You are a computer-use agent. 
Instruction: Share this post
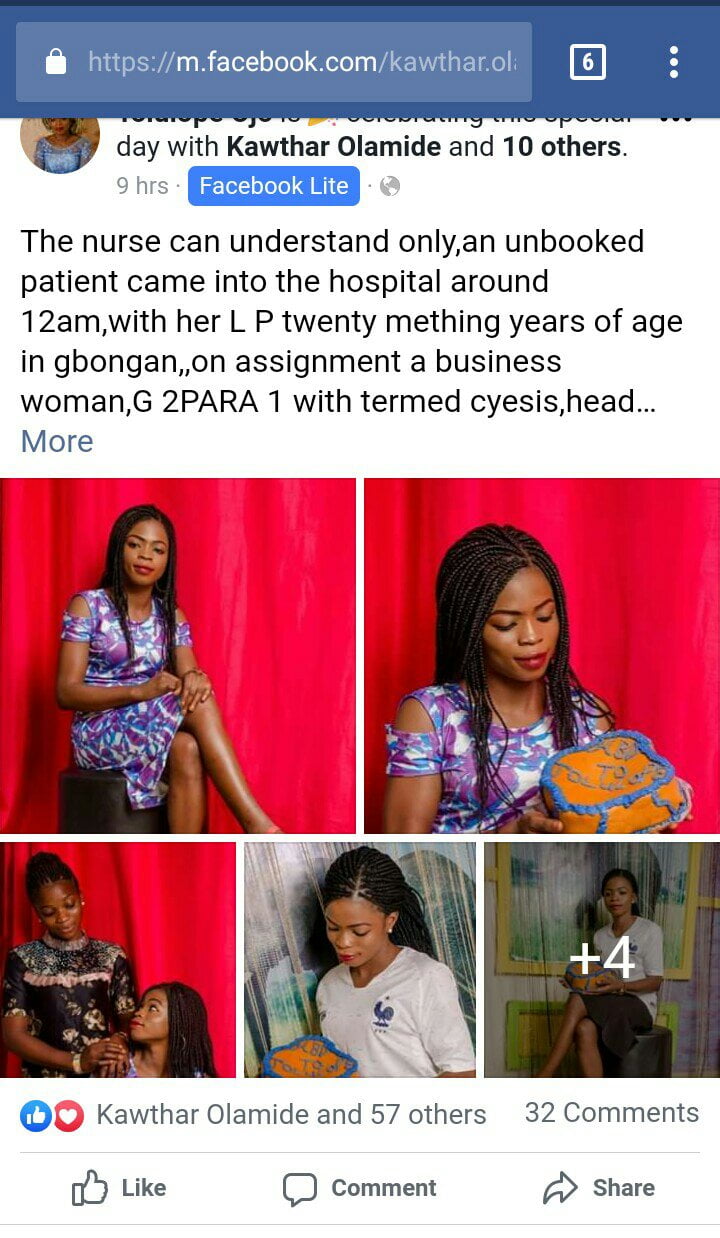pos(599,1188)
